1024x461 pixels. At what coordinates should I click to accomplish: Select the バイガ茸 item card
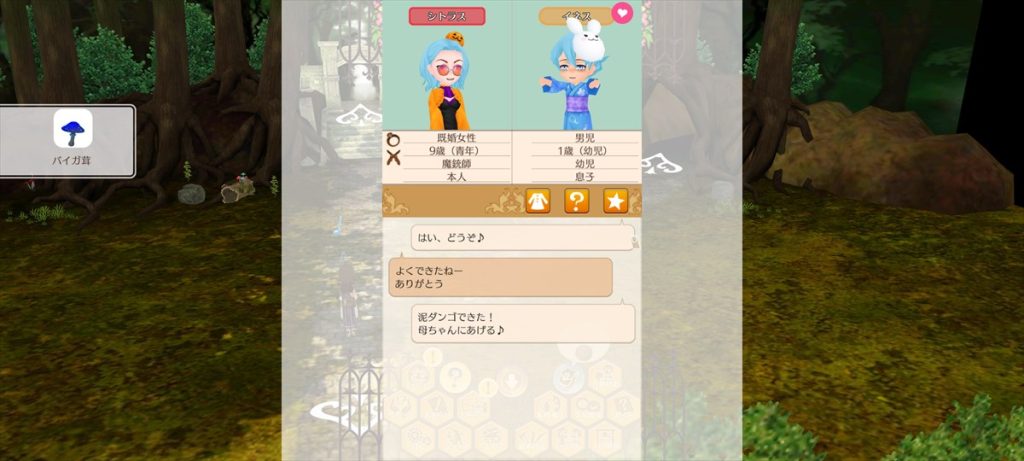pos(68,141)
